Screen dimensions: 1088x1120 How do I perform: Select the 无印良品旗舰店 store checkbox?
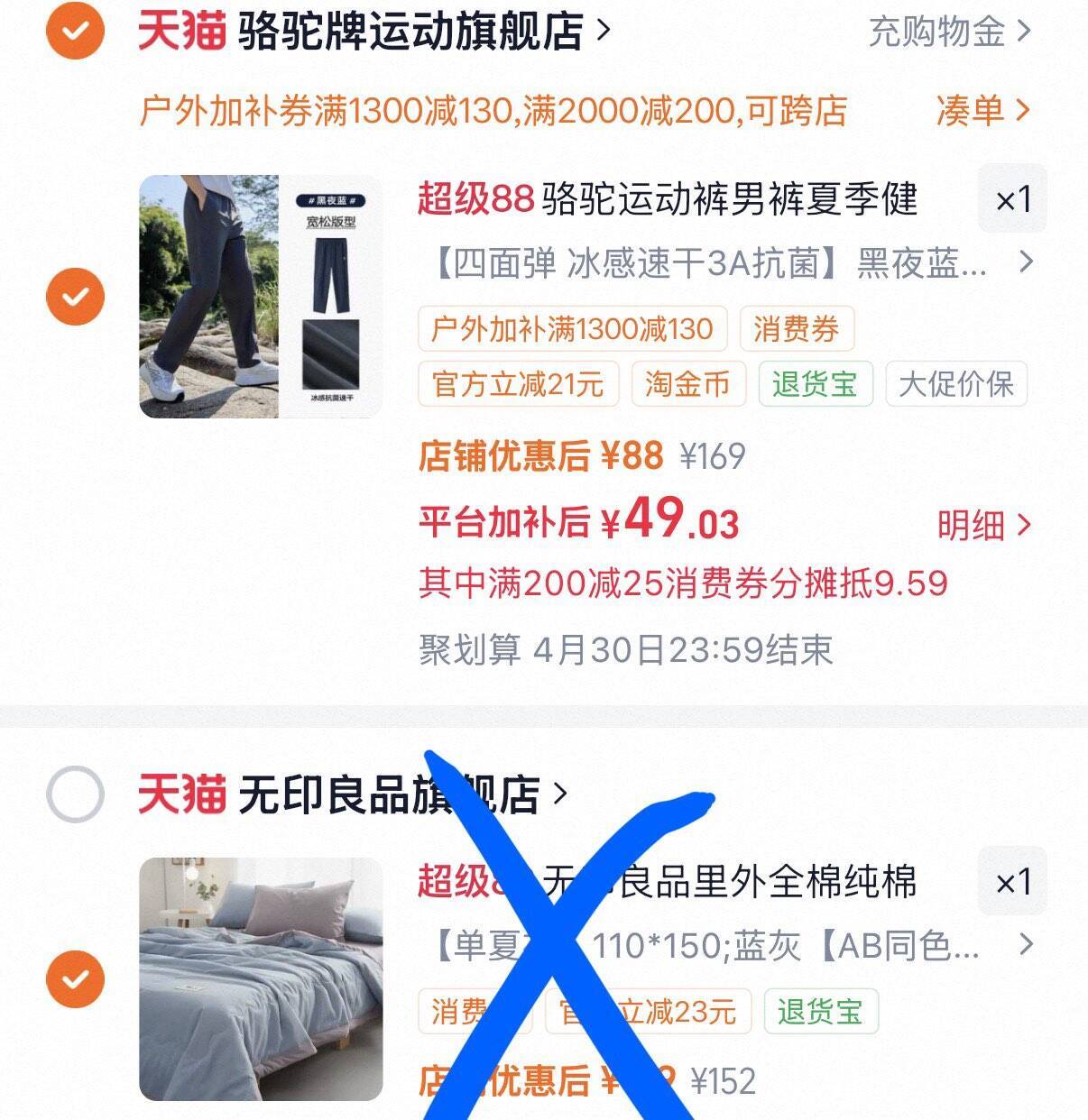pyautogui.click(x=75, y=794)
